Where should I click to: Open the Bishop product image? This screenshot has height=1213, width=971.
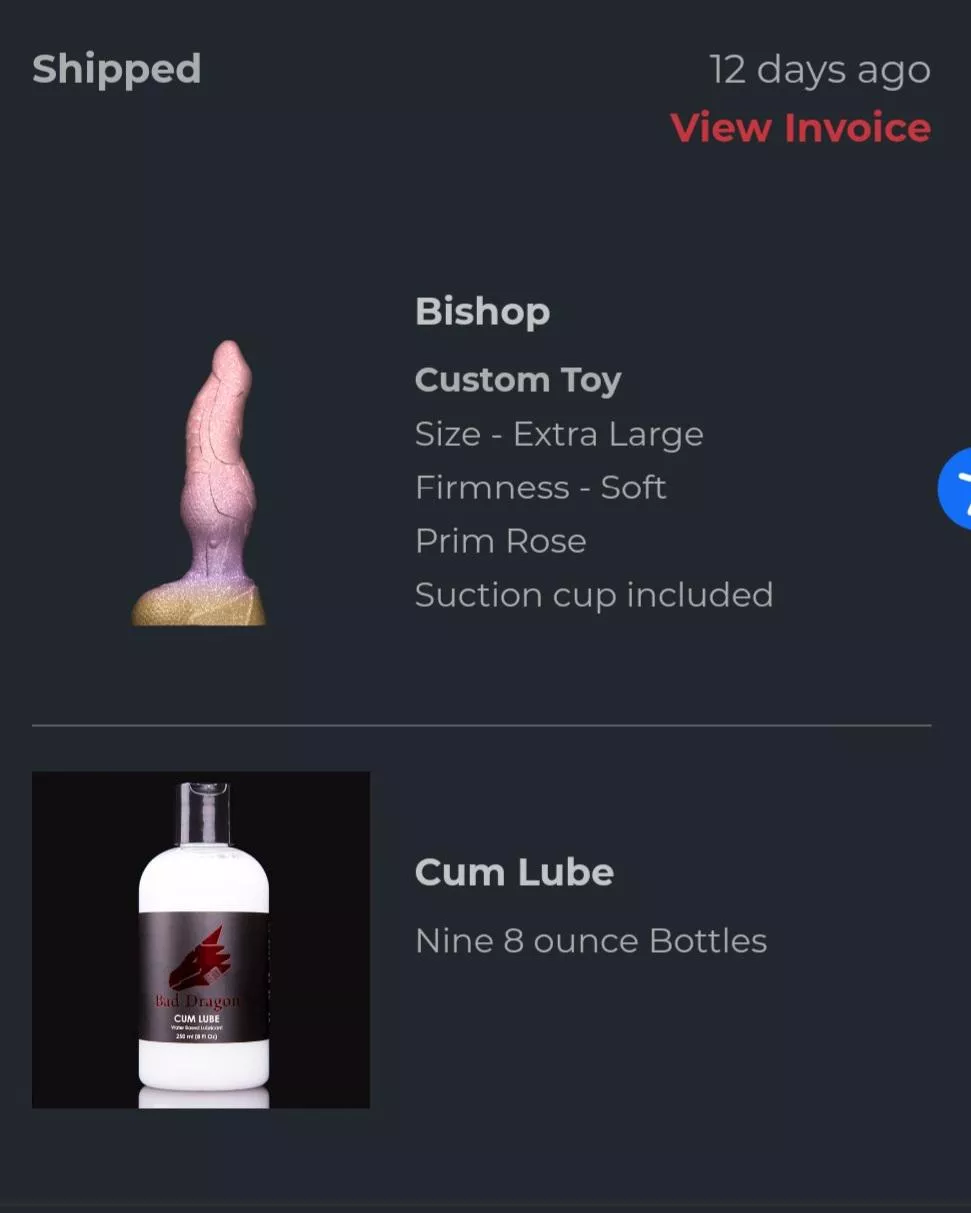tap(200, 484)
